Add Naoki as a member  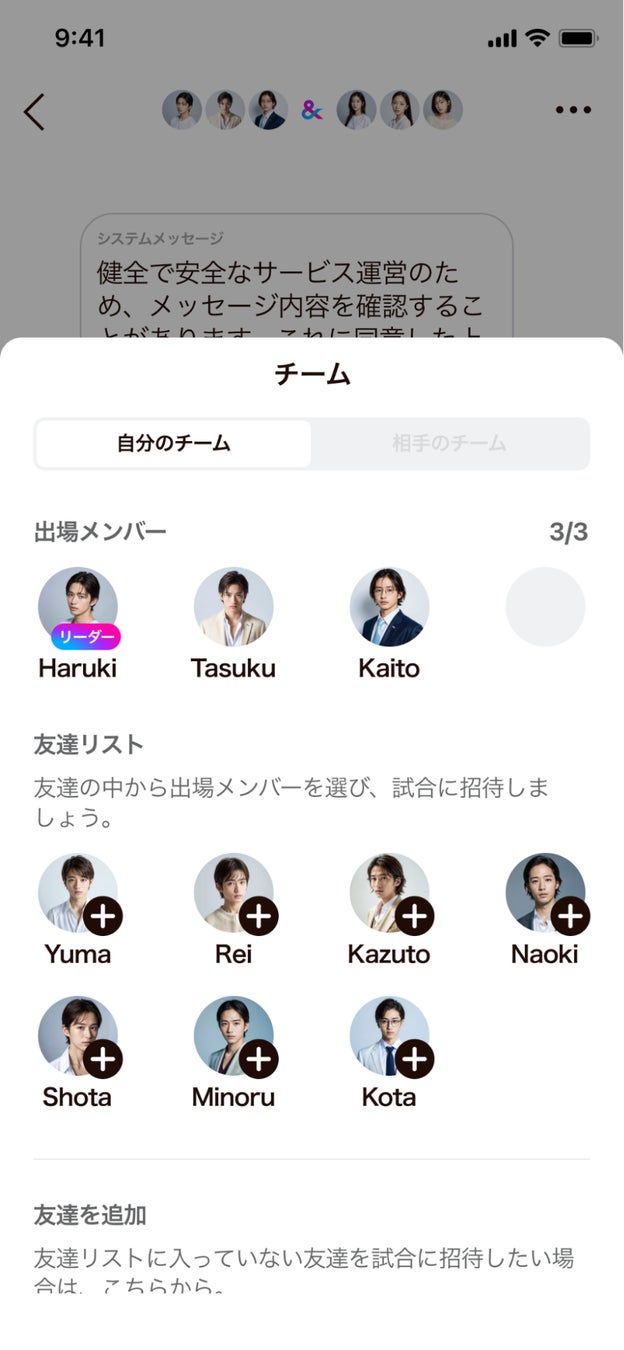point(571,915)
